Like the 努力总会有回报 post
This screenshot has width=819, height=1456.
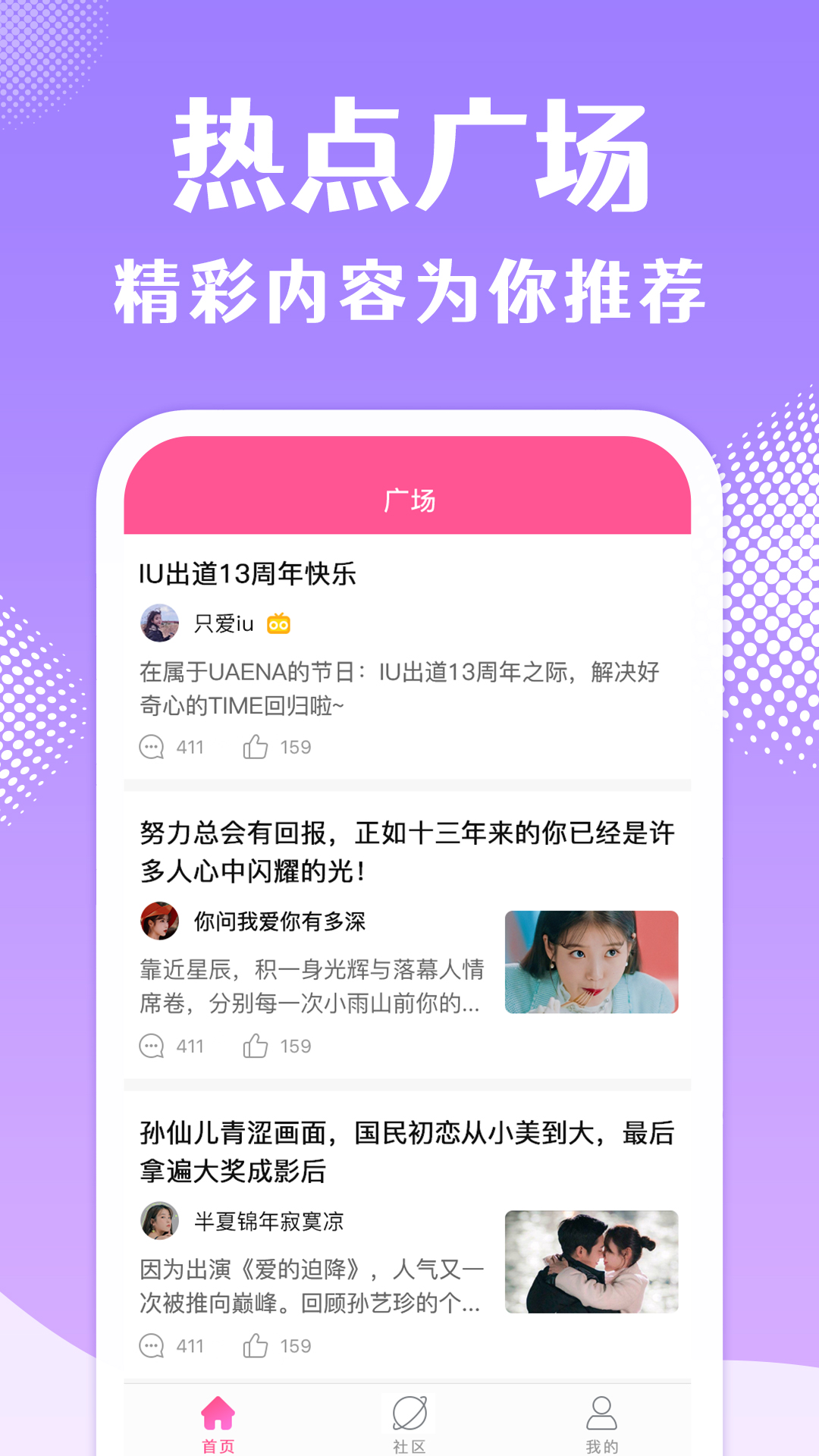pos(257,1046)
